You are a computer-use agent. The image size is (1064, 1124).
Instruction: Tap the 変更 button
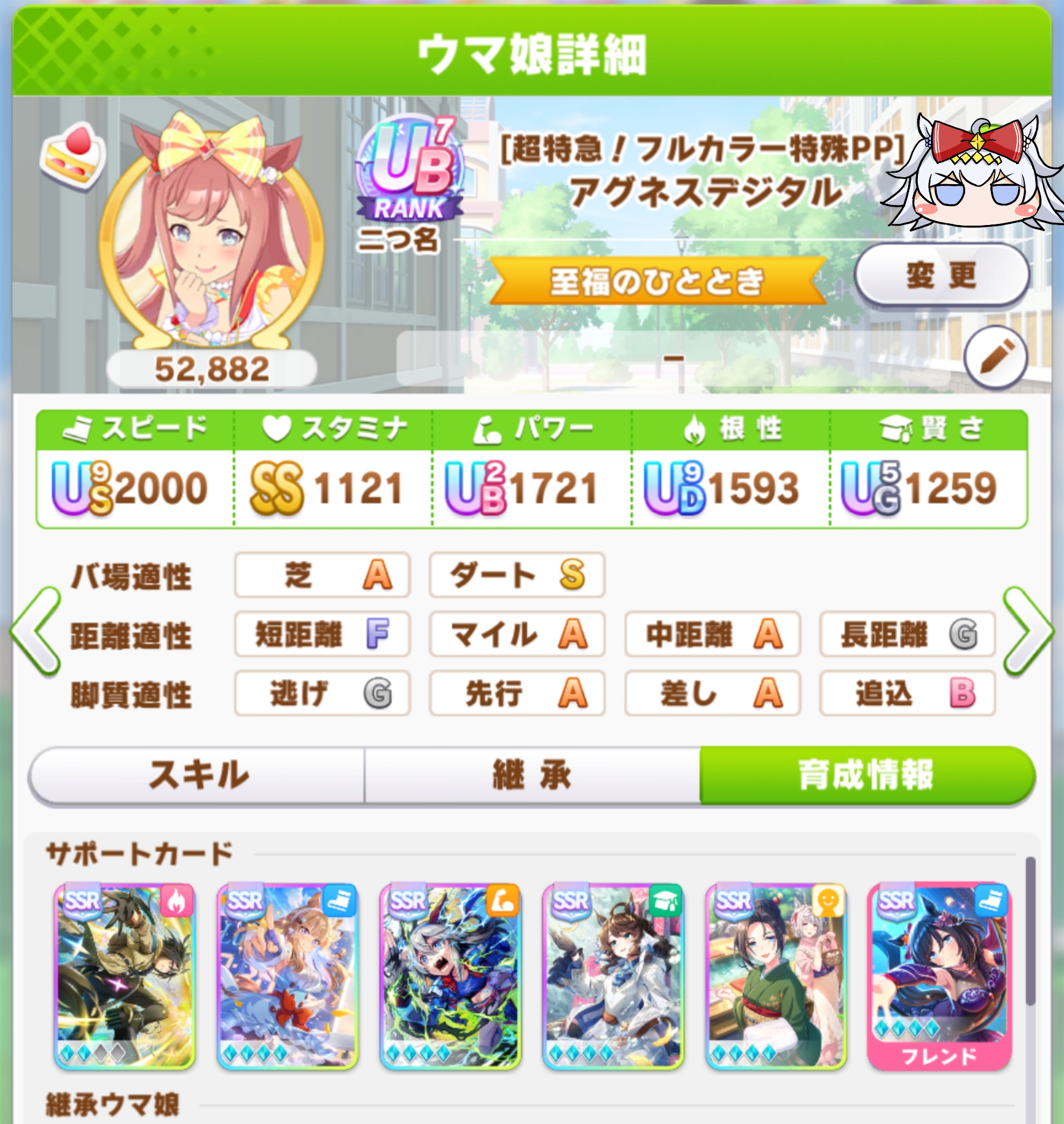pos(941,275)
